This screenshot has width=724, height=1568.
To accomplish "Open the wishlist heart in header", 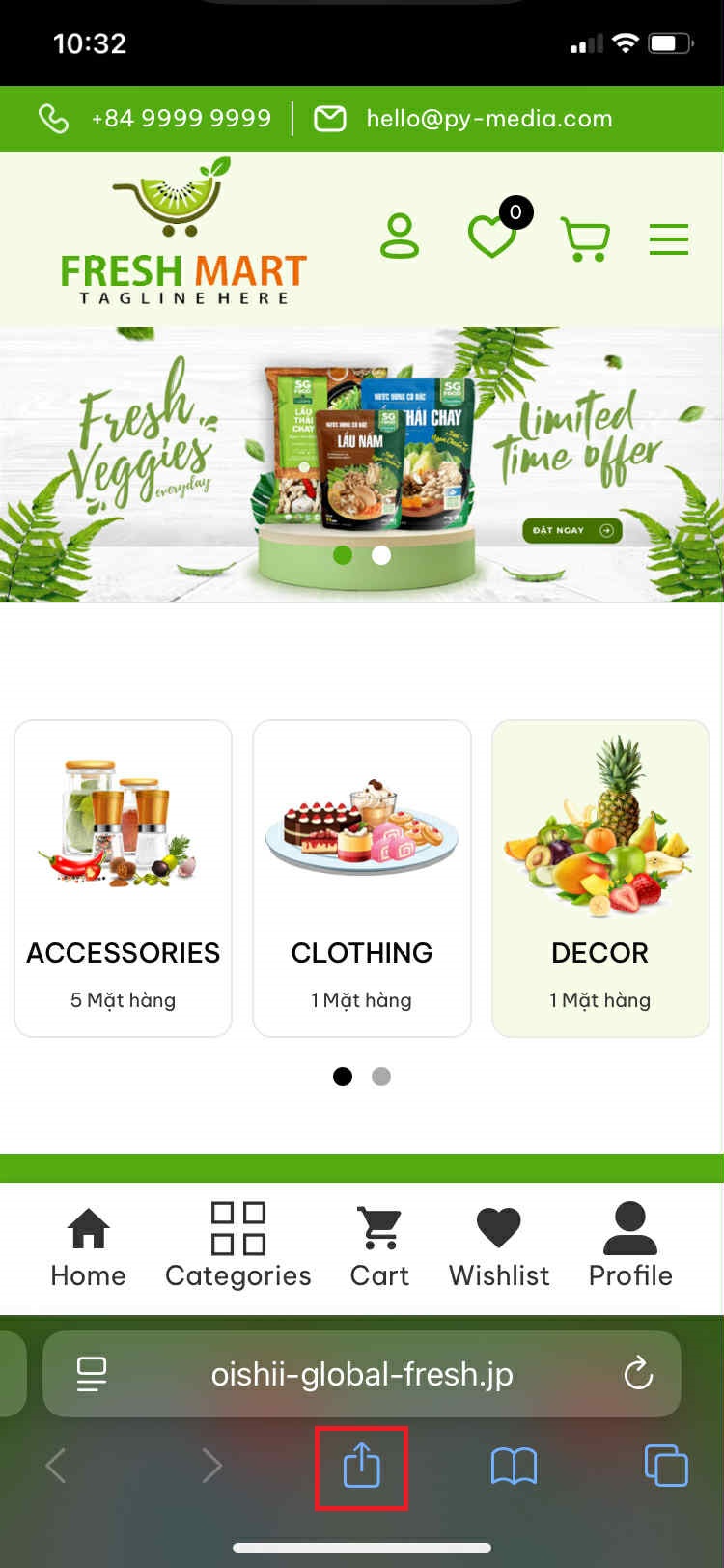I will coord(493,237).
